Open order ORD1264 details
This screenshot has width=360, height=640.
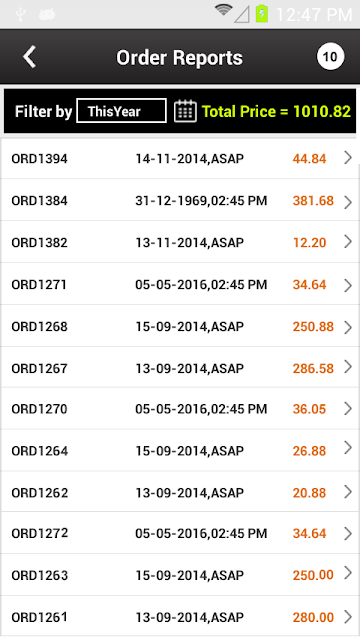180,451
